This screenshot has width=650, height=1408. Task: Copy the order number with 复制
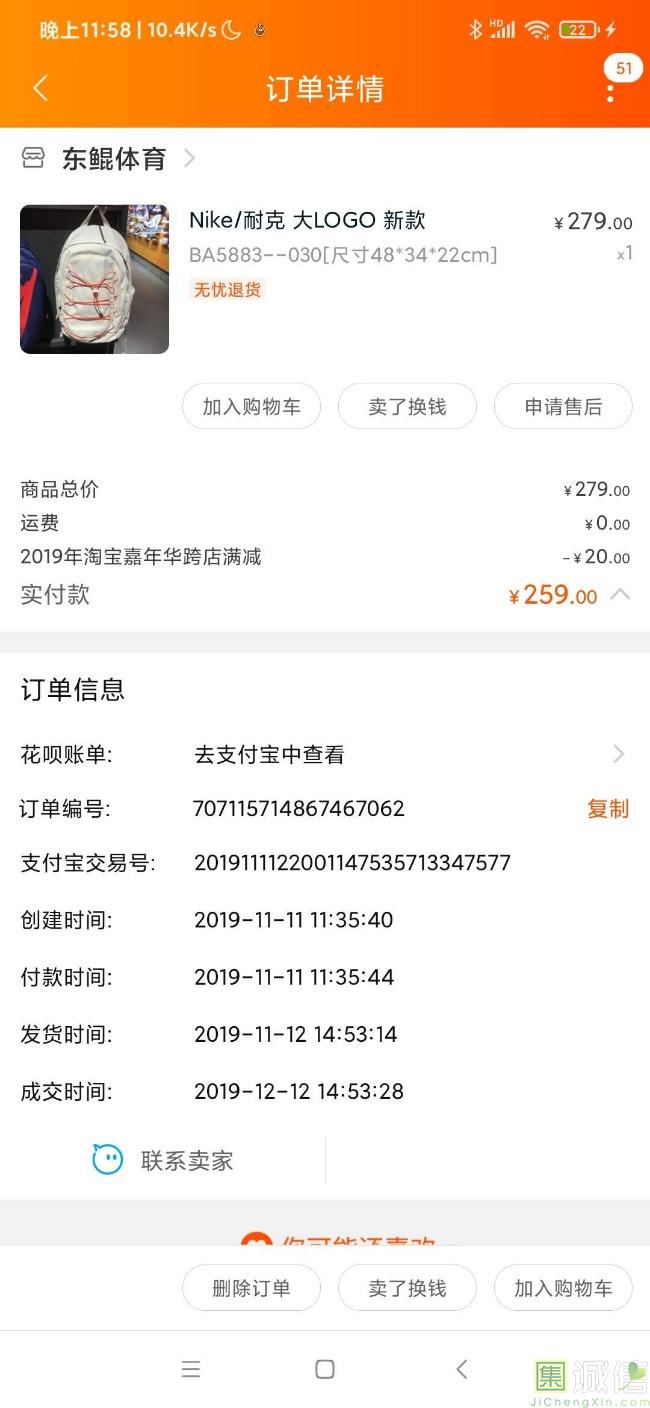[x=607, y=809]
